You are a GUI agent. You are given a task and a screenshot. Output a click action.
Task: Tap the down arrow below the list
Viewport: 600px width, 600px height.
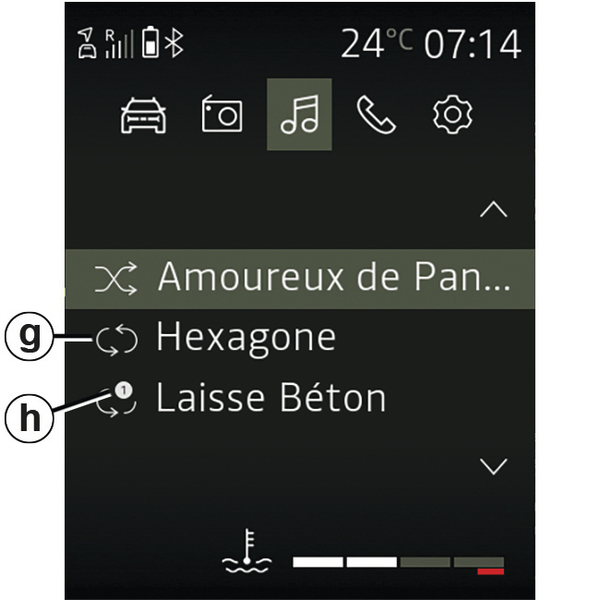click(x=494, y=466)
